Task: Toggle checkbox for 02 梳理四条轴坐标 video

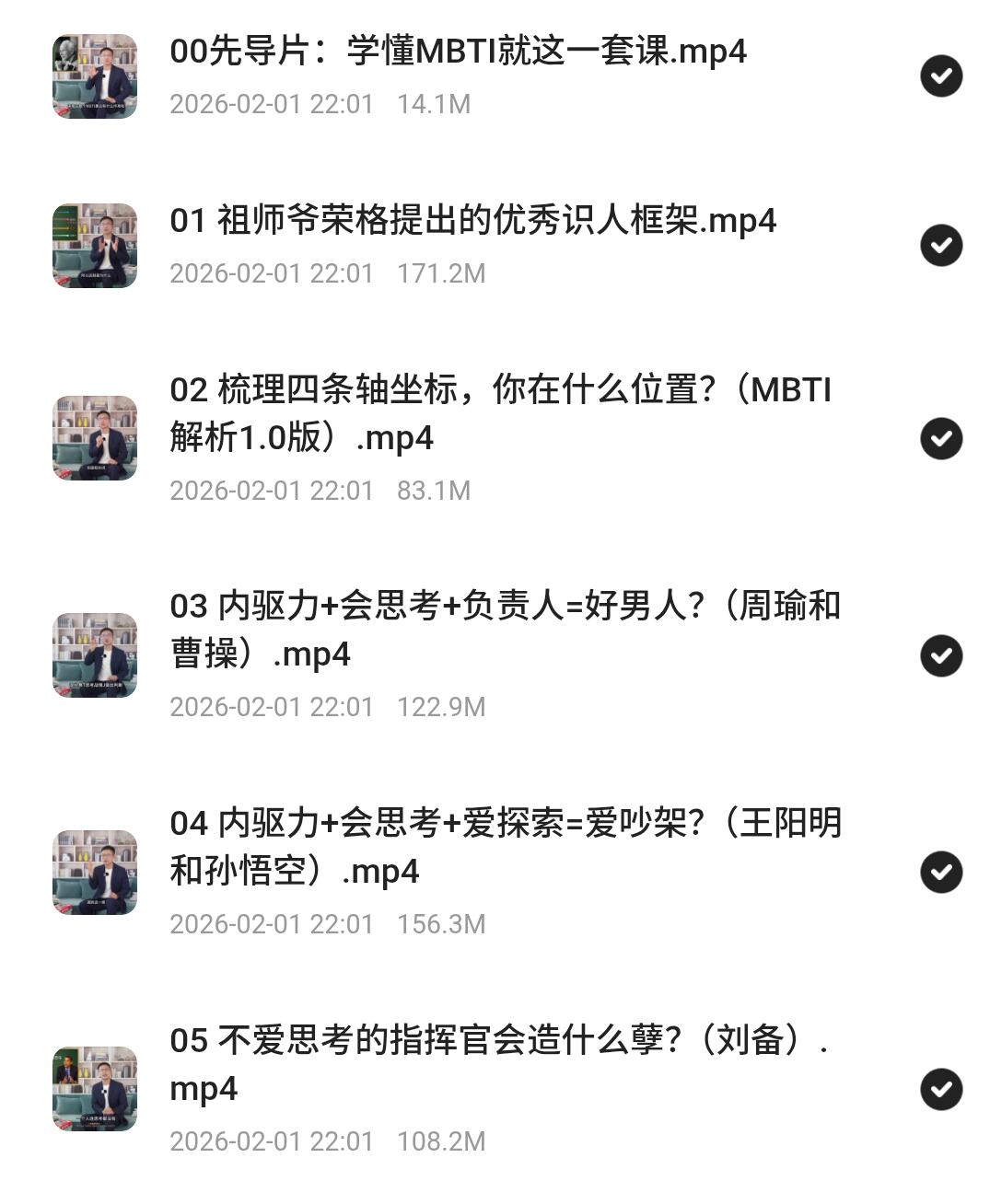Action: 940,438
